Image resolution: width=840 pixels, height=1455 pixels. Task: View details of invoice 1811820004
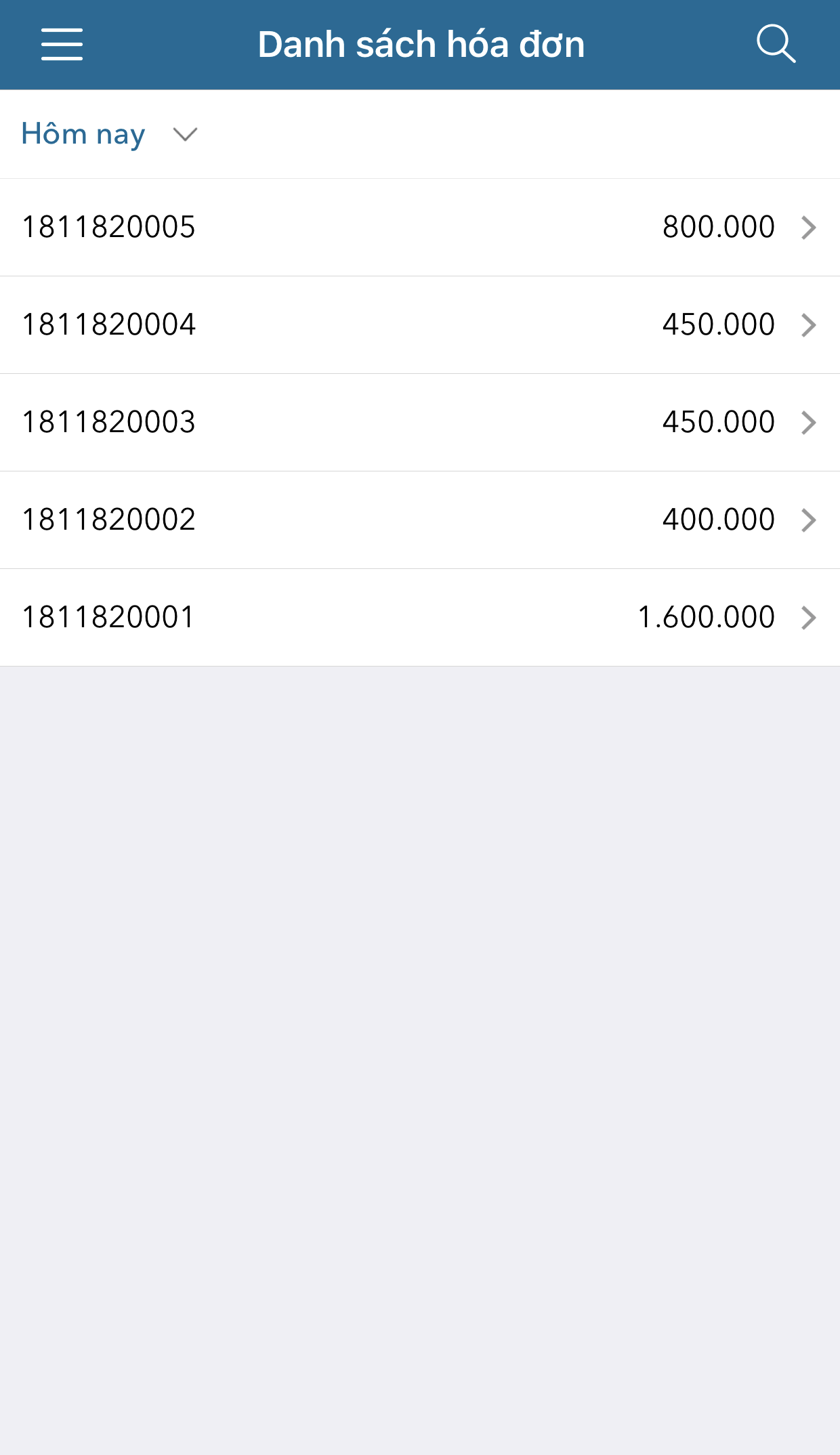[420, 325]
